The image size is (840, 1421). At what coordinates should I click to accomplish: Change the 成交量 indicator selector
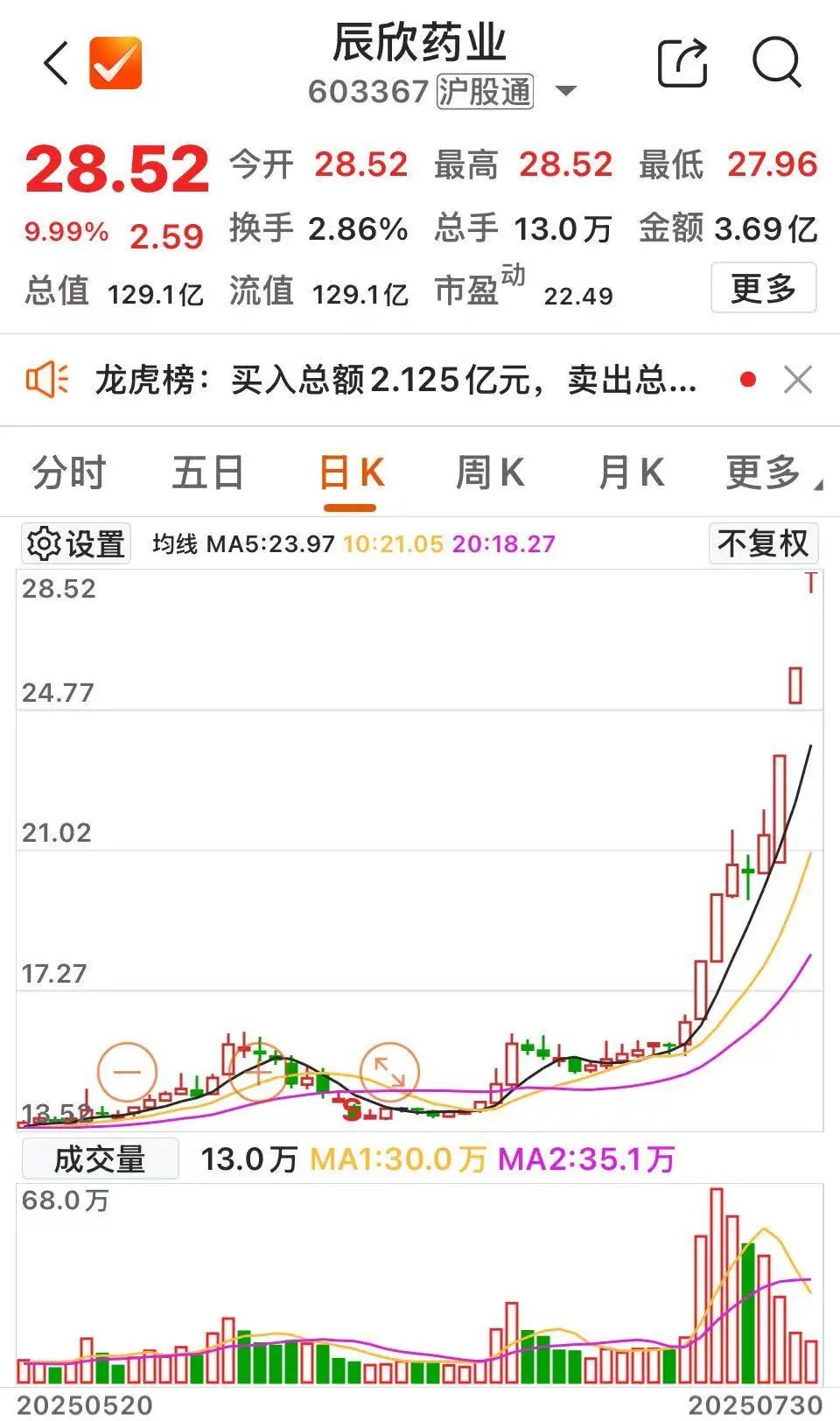(x=100, y=1159)
